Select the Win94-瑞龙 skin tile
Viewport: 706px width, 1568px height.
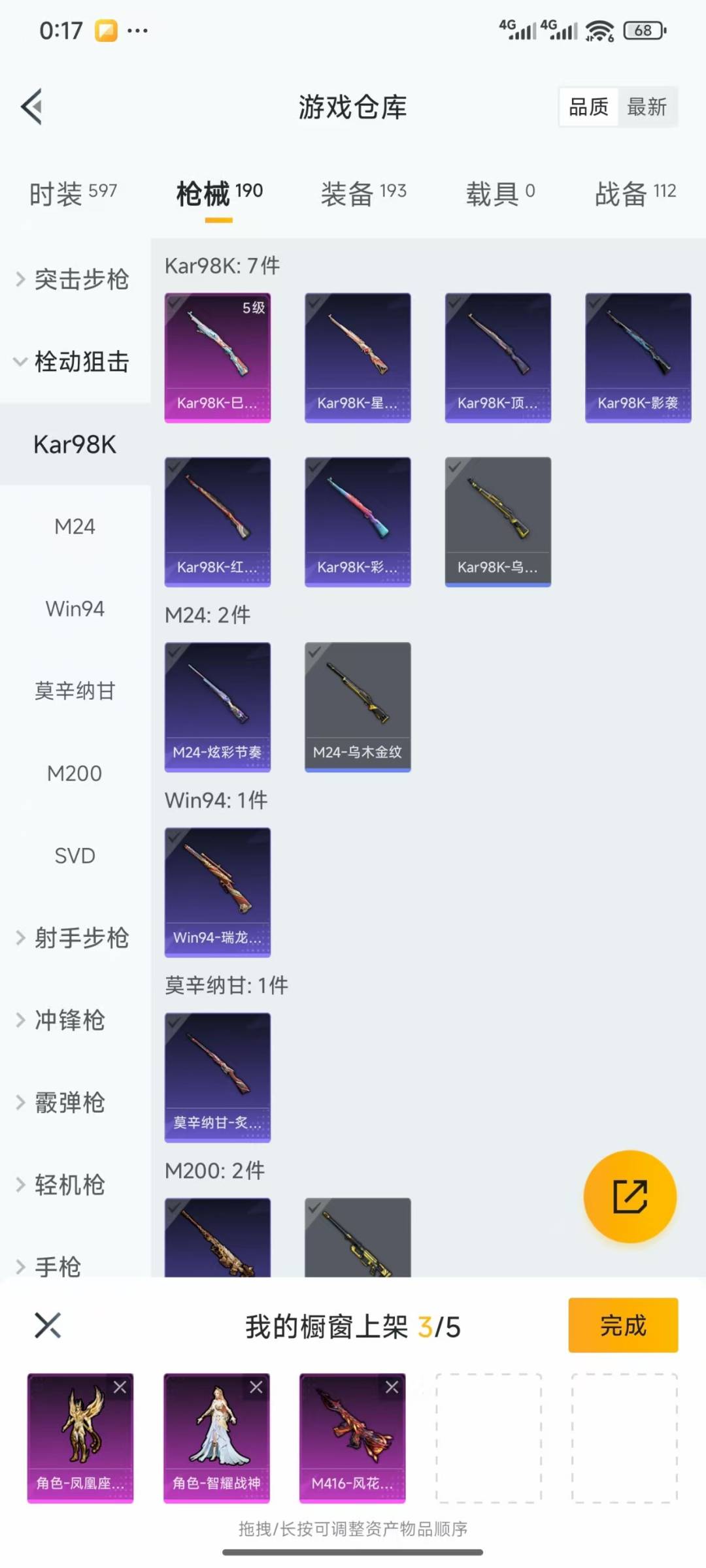[218, 892]
